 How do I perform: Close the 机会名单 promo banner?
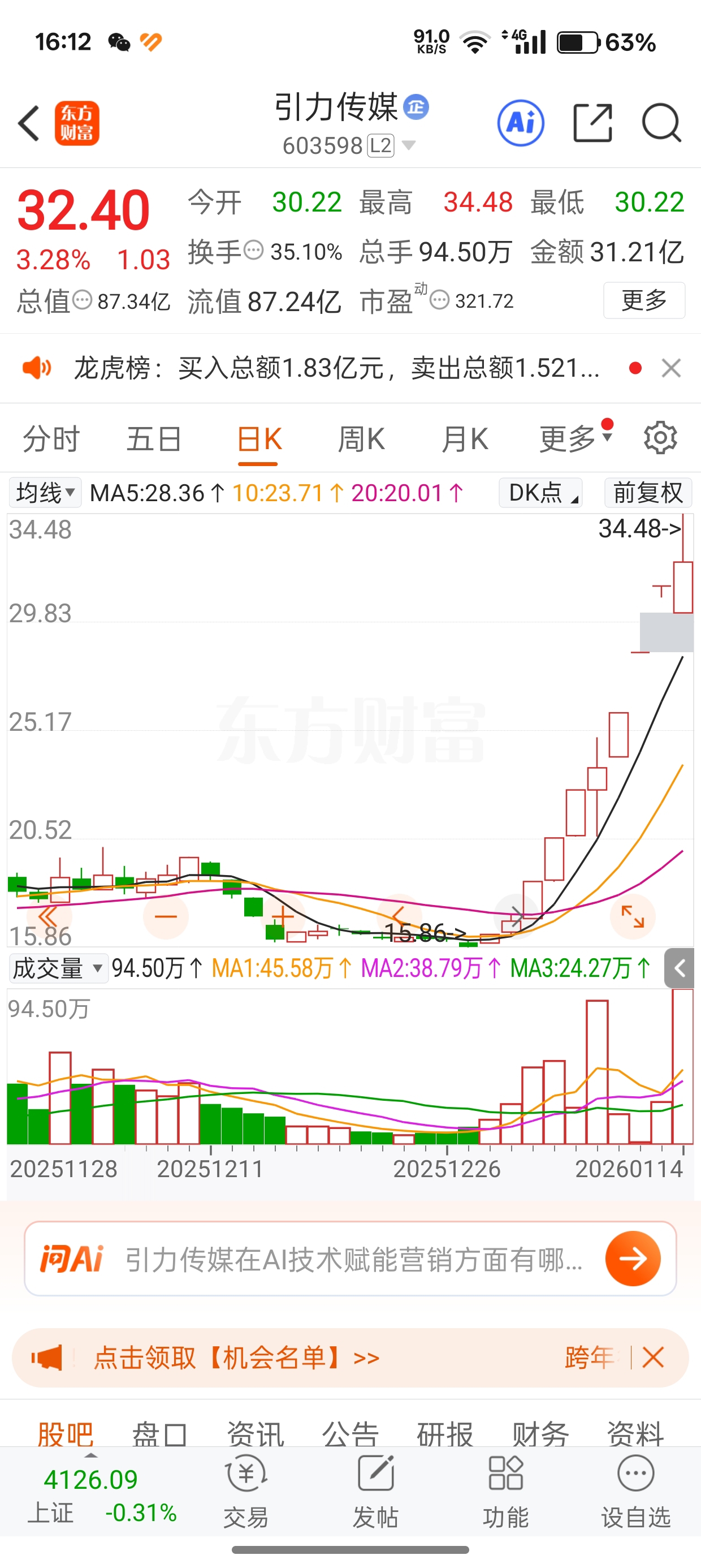pyautogui.click(x=653, y=1358)
